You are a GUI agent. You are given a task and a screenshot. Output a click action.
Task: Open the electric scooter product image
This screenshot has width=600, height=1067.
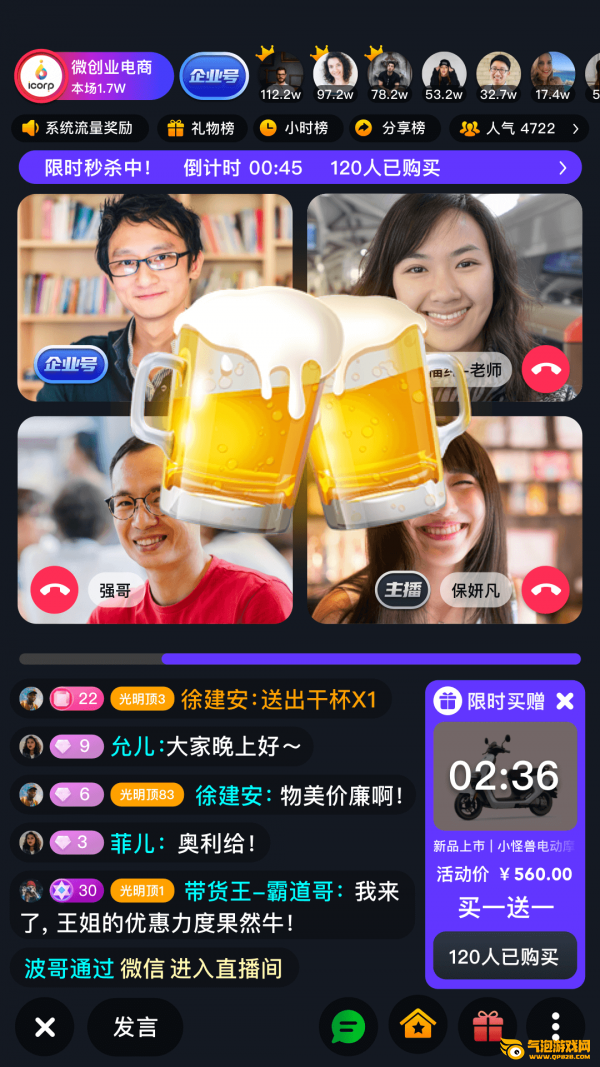[505, 776]
